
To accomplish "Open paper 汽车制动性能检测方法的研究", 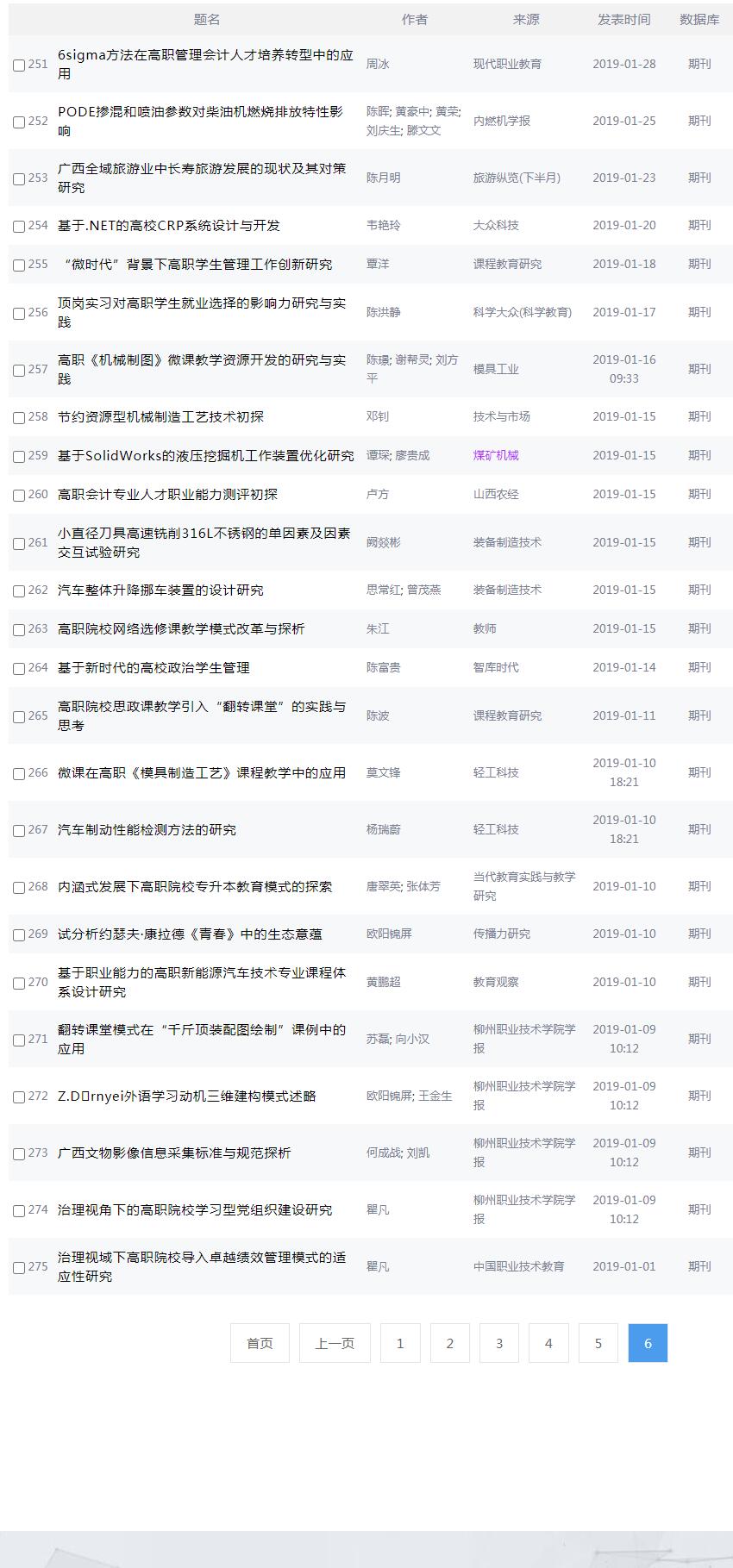I will pyautogui.click(x=147, y=829).
